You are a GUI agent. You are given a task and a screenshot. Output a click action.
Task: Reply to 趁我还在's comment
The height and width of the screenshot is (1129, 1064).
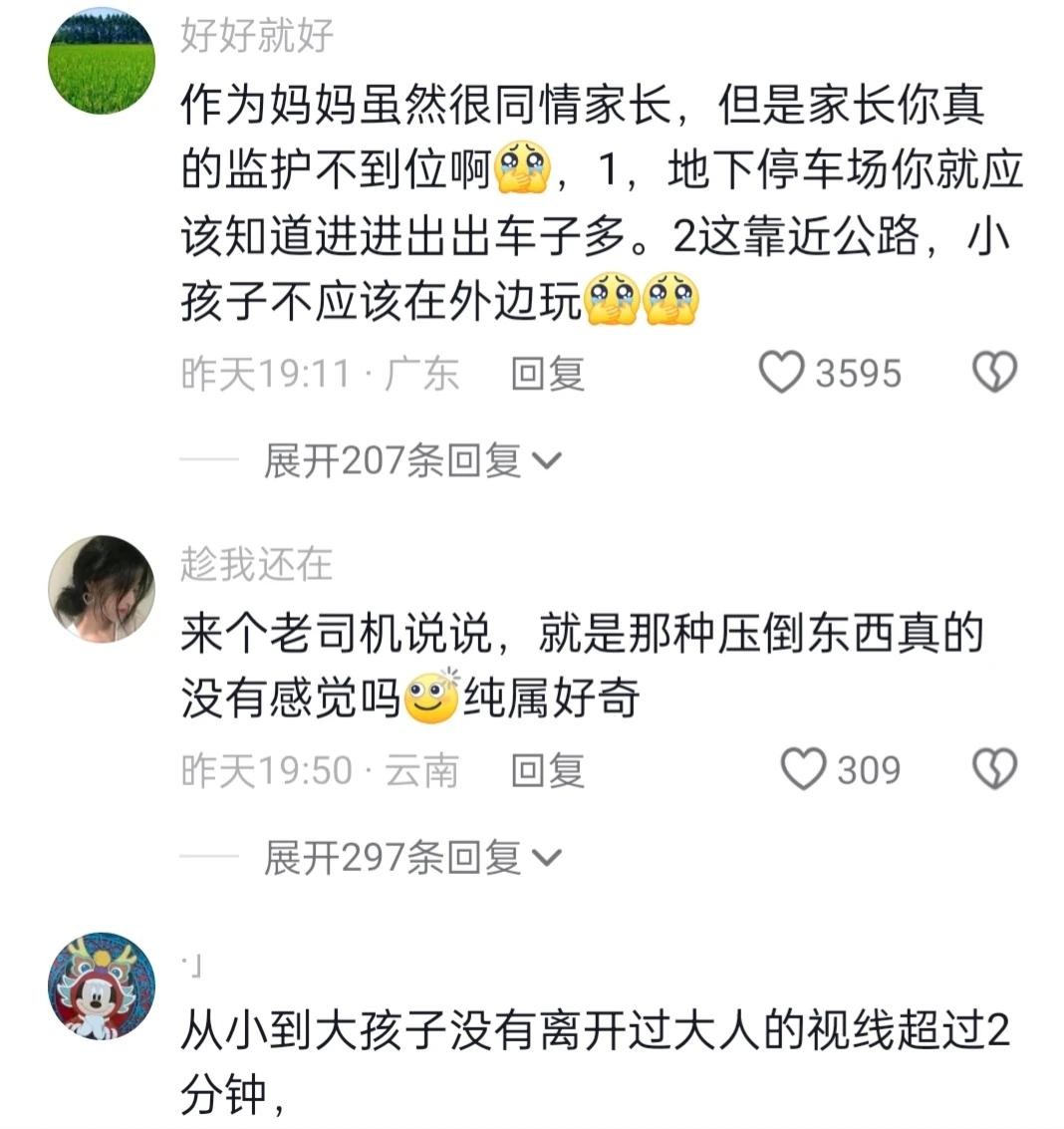tap(547, 770)
